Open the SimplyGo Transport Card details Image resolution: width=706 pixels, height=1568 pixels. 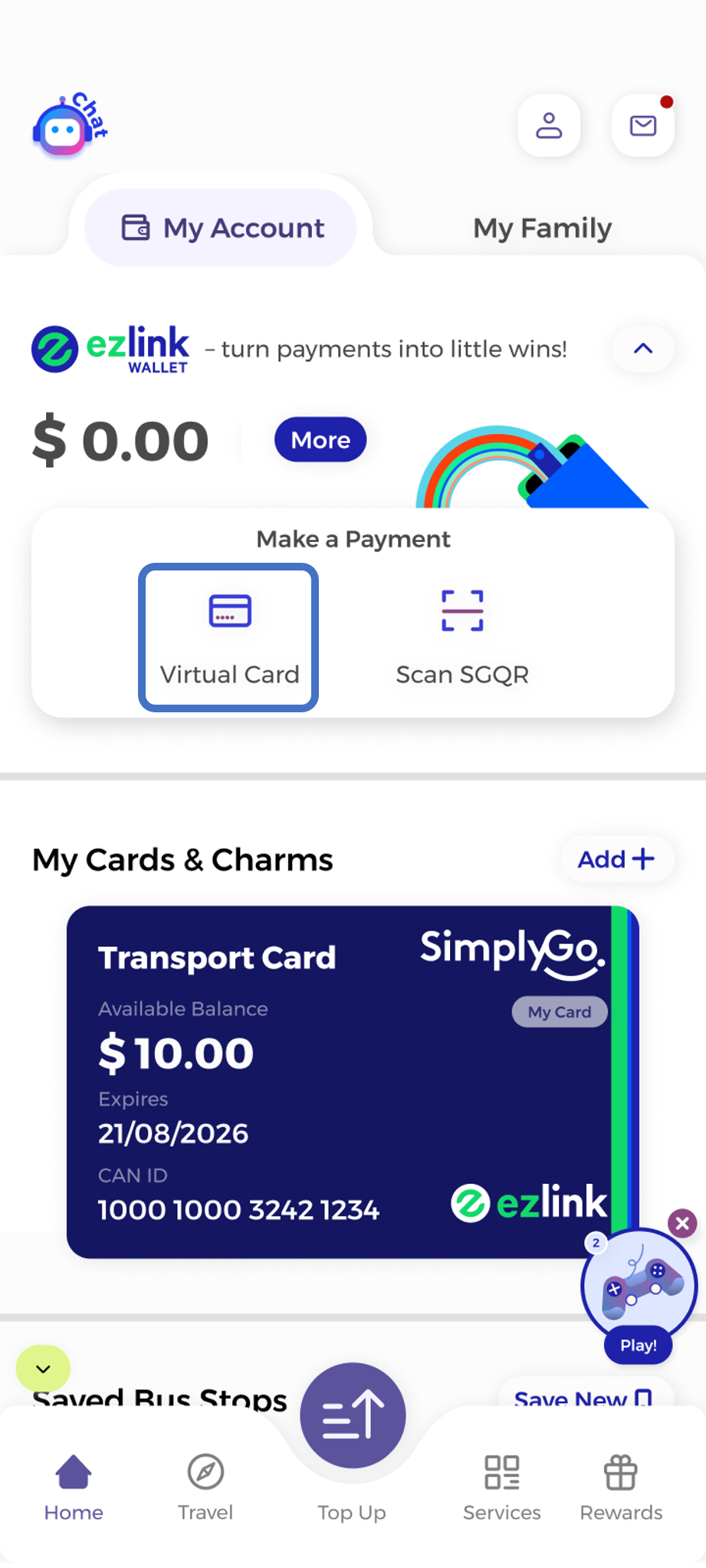pos(337,1081)
